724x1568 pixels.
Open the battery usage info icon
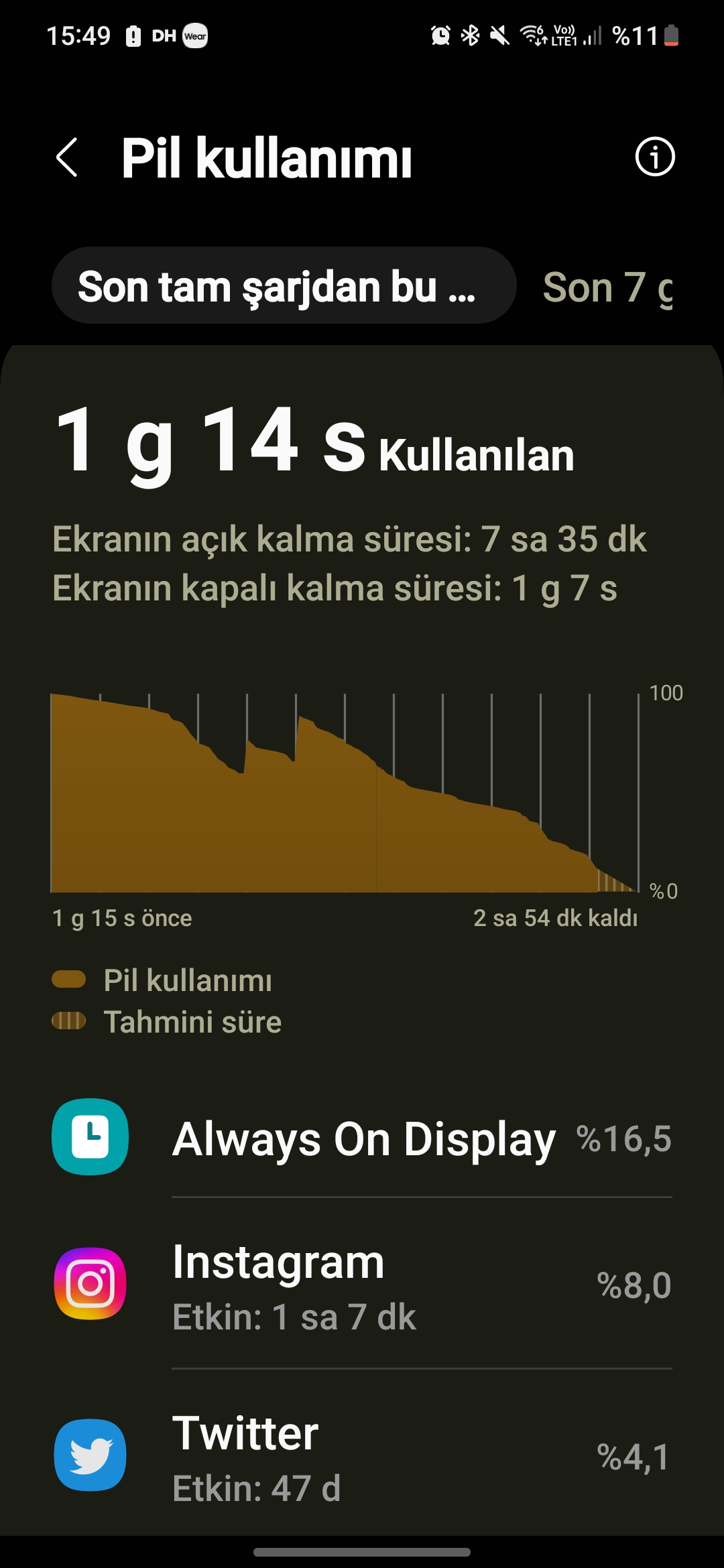tap(655, 157)
